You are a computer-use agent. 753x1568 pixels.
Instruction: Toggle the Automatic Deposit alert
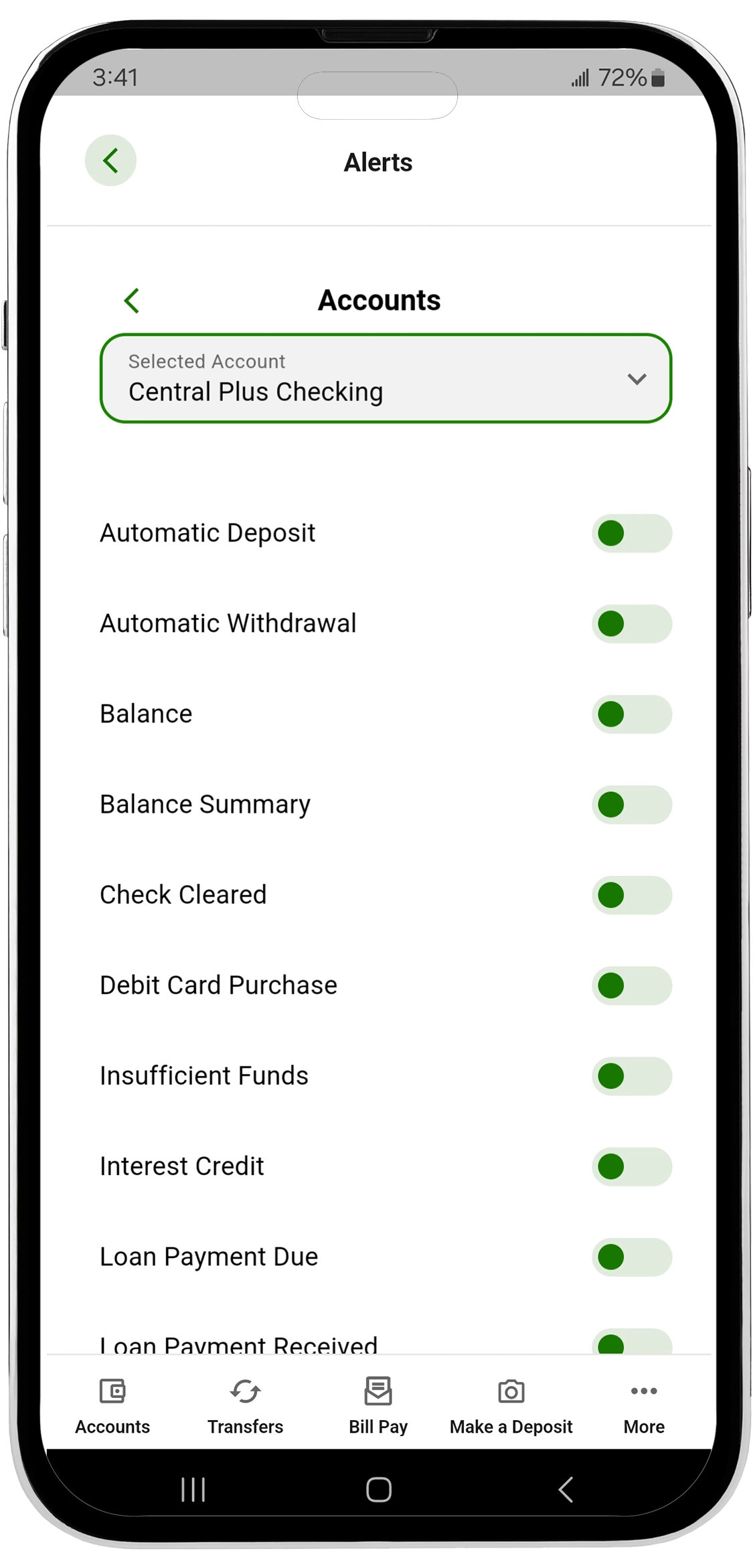click(631, 534)
